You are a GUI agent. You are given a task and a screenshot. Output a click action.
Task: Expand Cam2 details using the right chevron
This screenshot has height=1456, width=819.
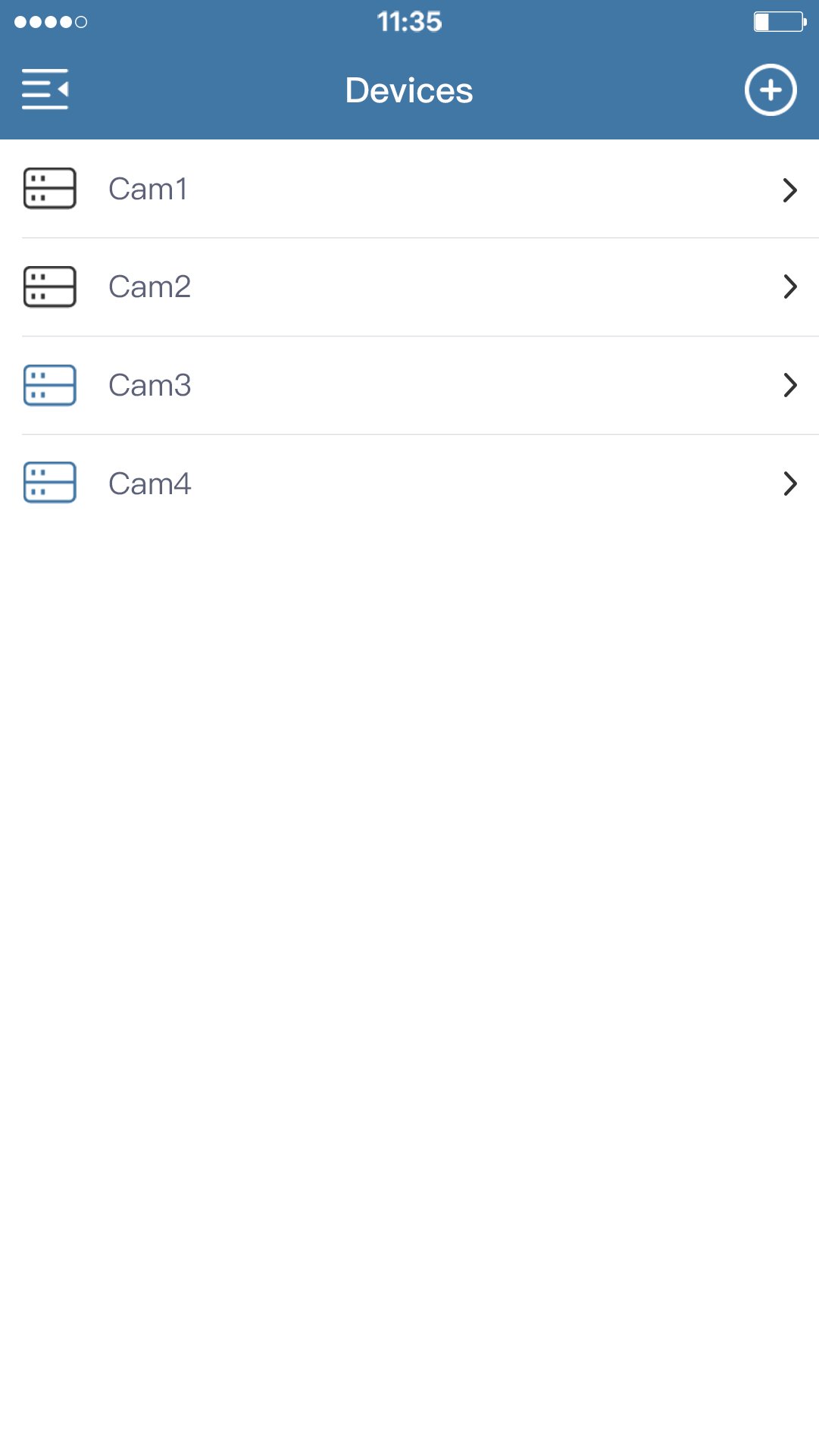click(x=790, y=287)
